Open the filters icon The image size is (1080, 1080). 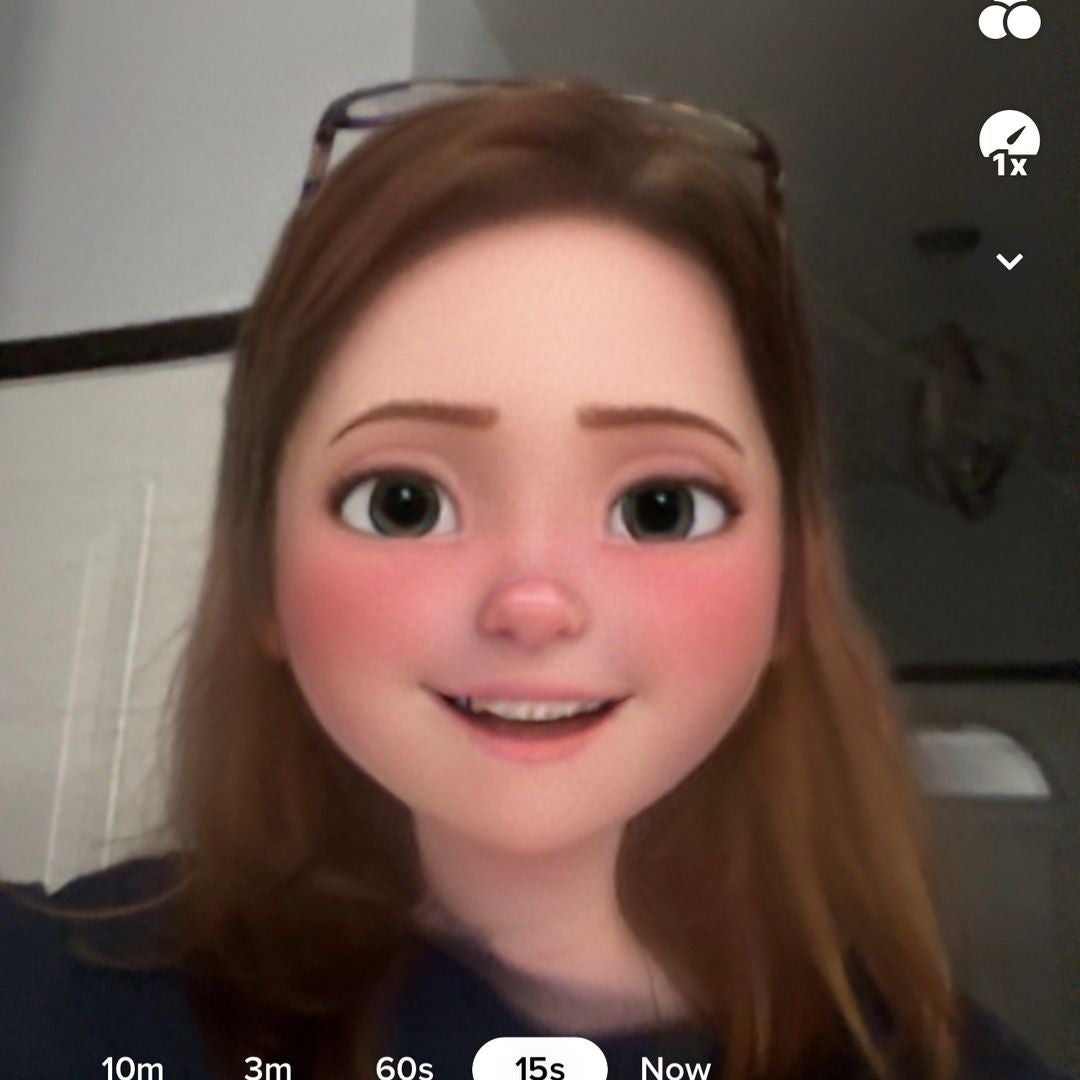1009,20
